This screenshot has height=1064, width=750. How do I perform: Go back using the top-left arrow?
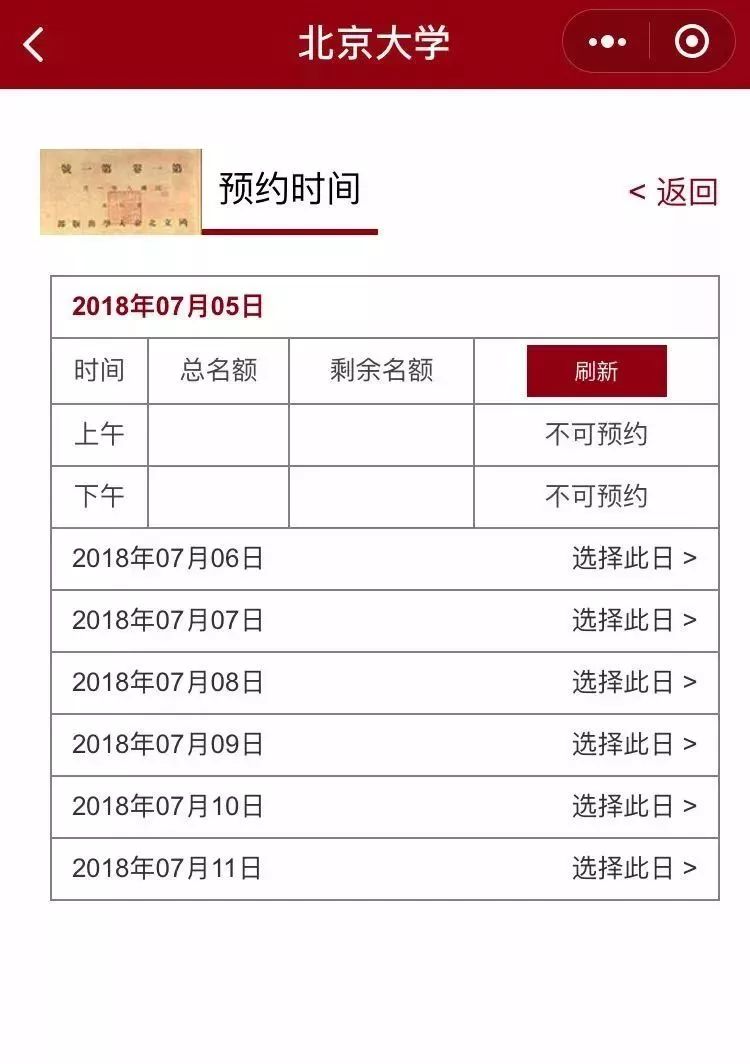tap(34, 44)
